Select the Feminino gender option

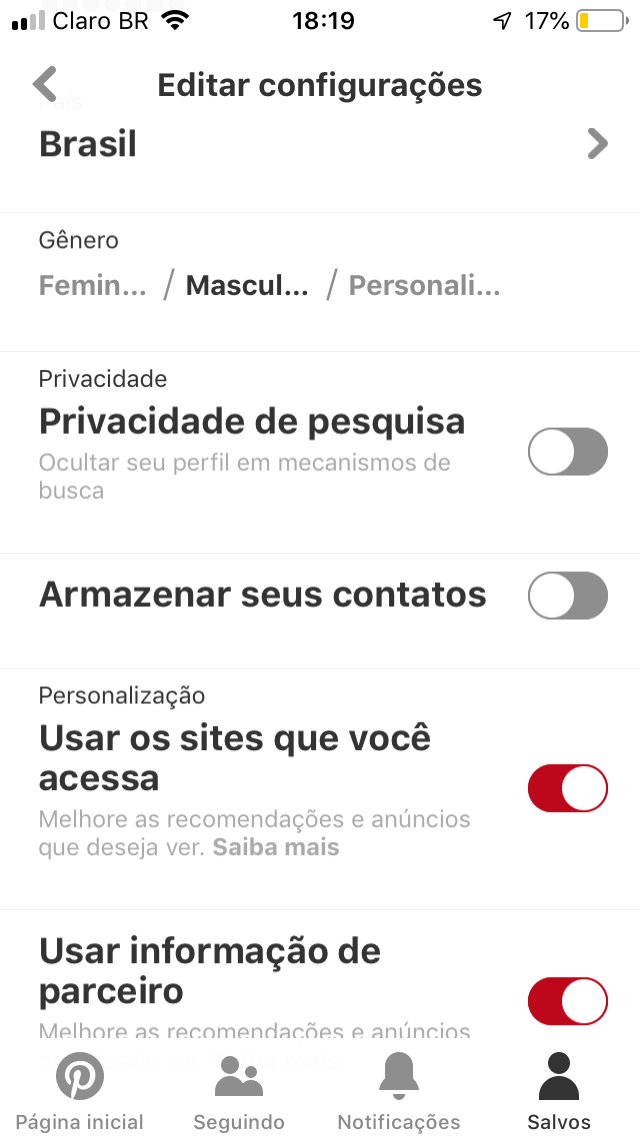click(x=92, y=285)
